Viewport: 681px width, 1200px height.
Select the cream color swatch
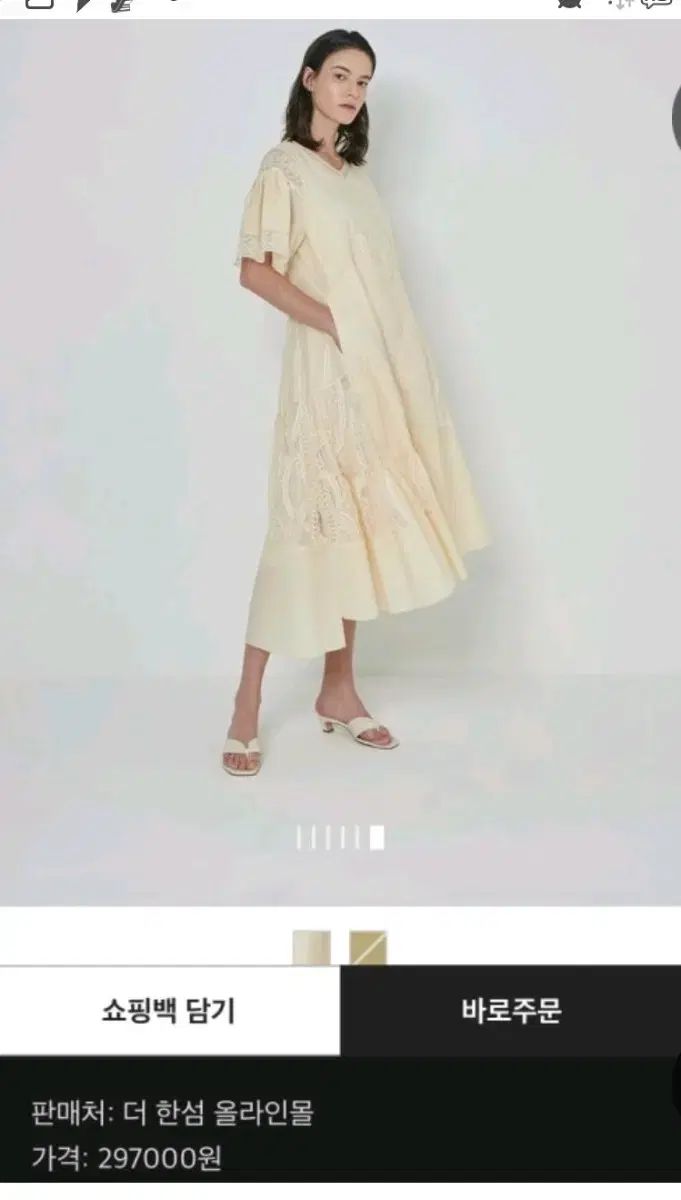(x=311, y=947)
